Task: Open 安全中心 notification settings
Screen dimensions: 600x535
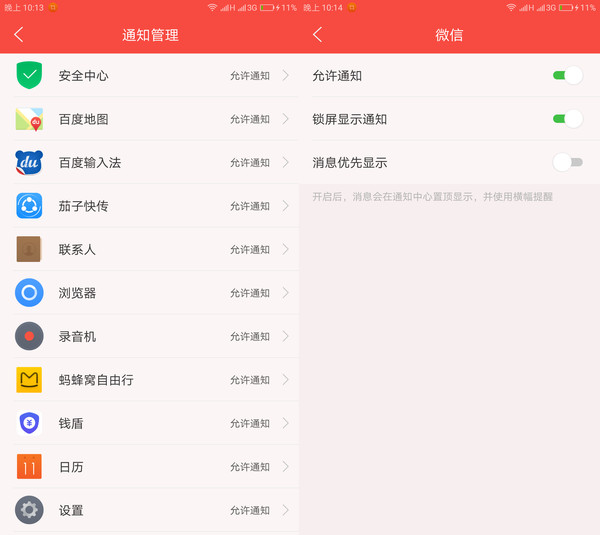Action: [x=150, y=76]
